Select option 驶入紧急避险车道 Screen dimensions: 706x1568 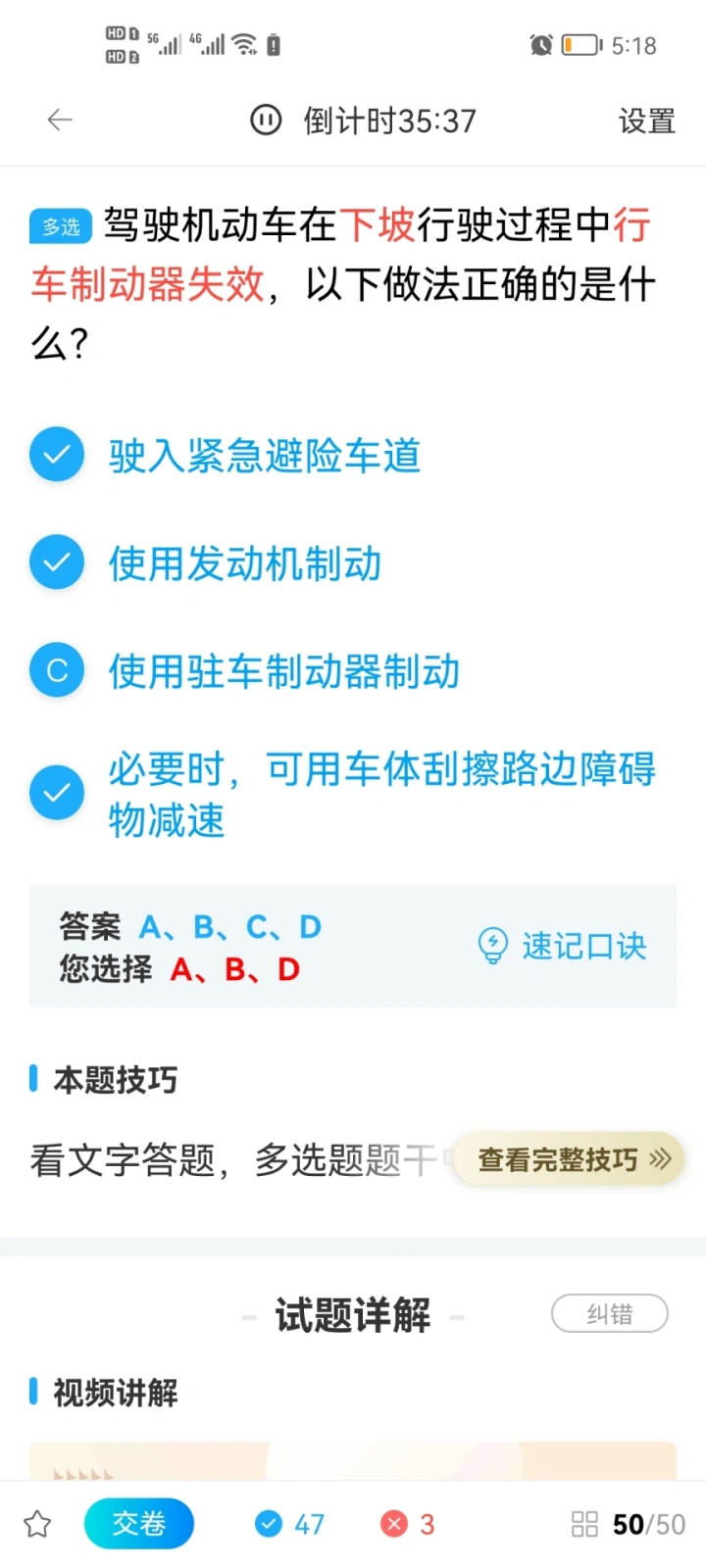(x=265, y=456)
